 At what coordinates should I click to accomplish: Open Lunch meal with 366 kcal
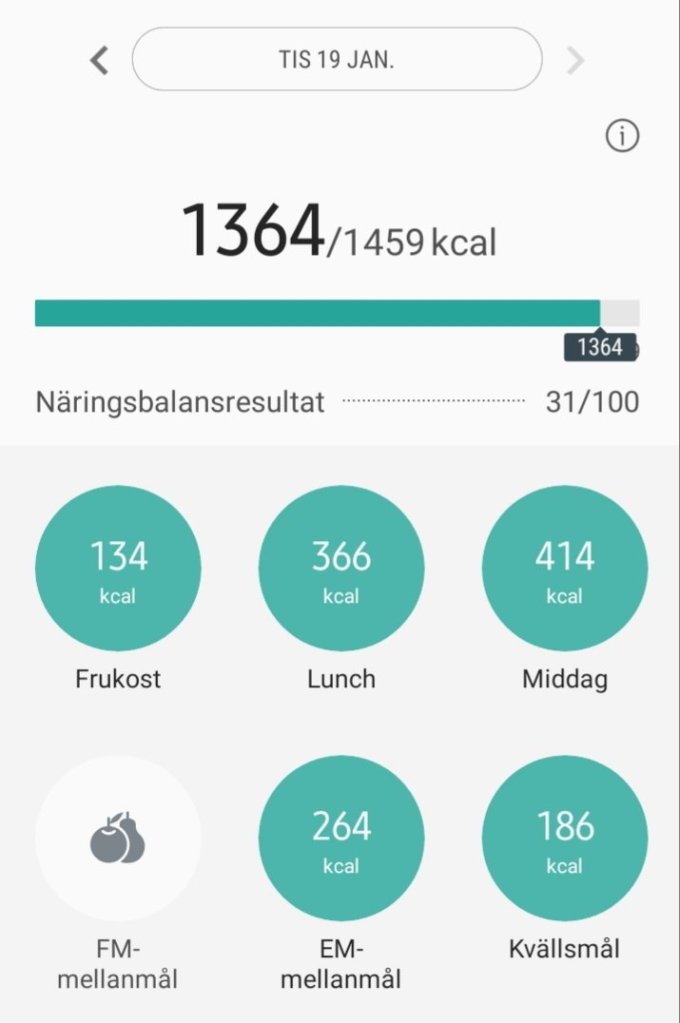pos(341,568)
